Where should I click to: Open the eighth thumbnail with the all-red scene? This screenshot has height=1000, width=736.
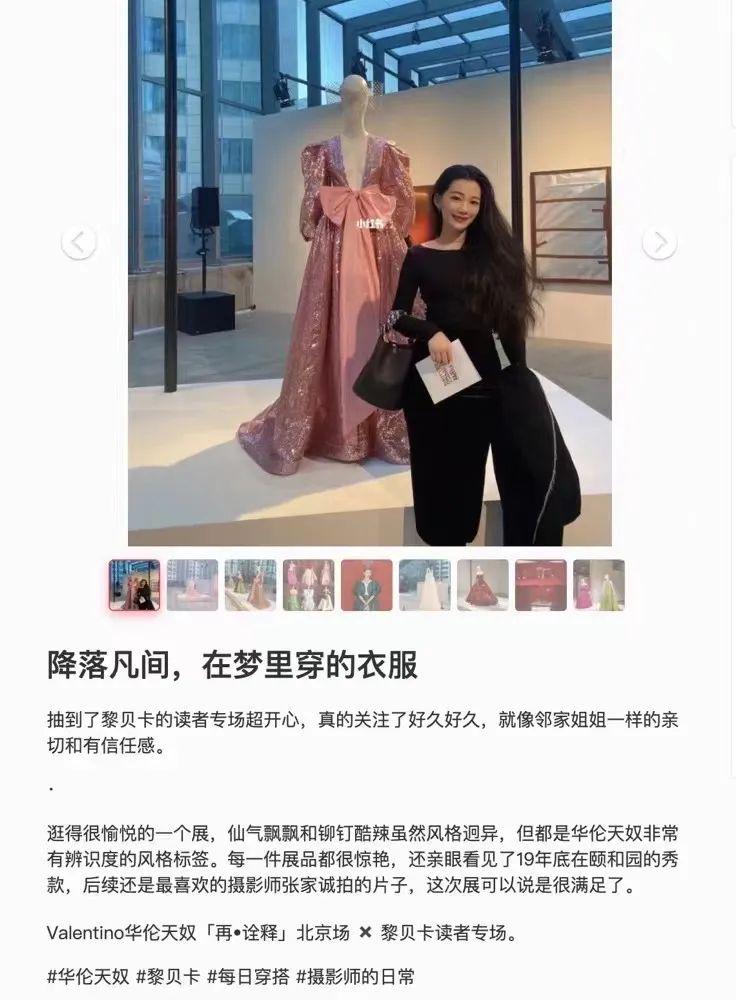pyautogui.click(x=540, y=585)
